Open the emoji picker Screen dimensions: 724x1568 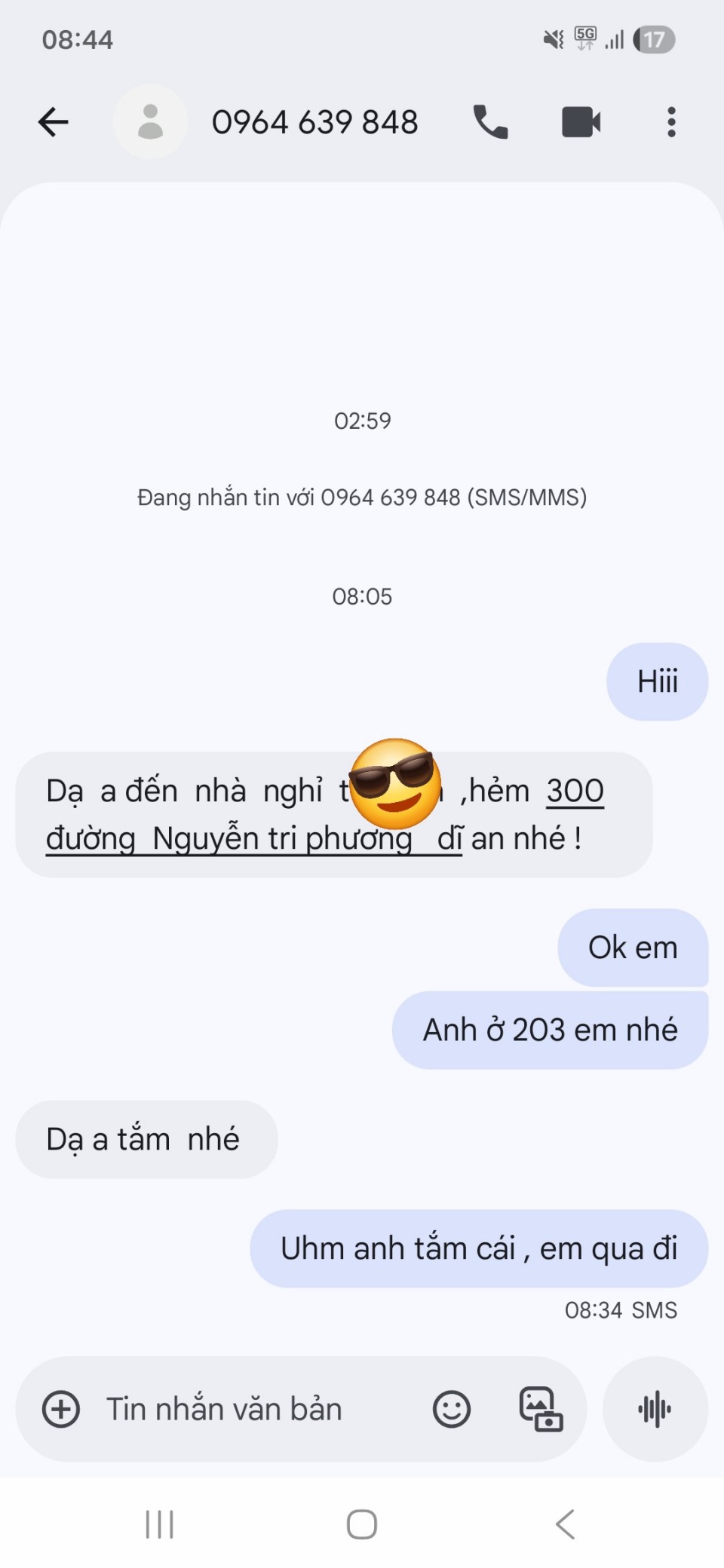pyautogui.click(x=452, y=1409)
